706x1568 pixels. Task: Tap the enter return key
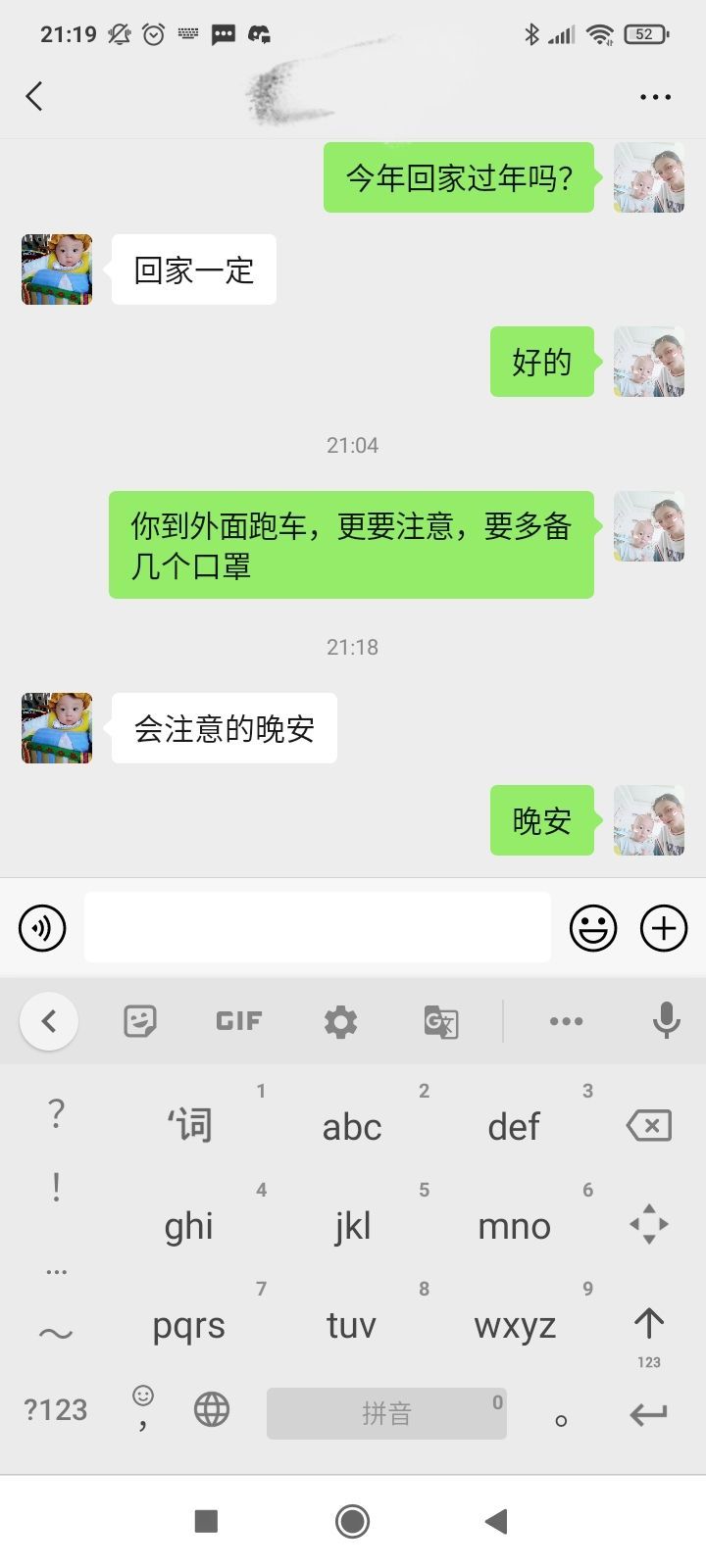pos(648,1413)
